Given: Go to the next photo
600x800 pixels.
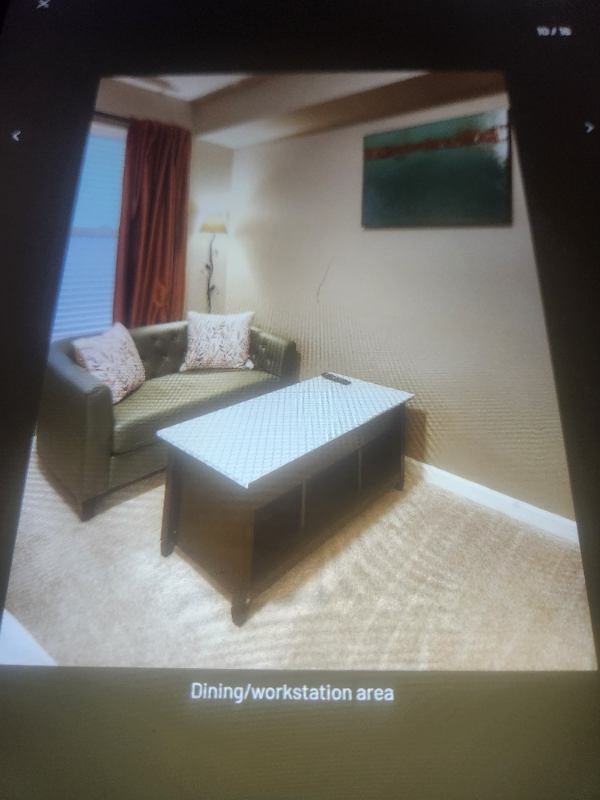Looking at the screenshot, I should click(588, 127).
